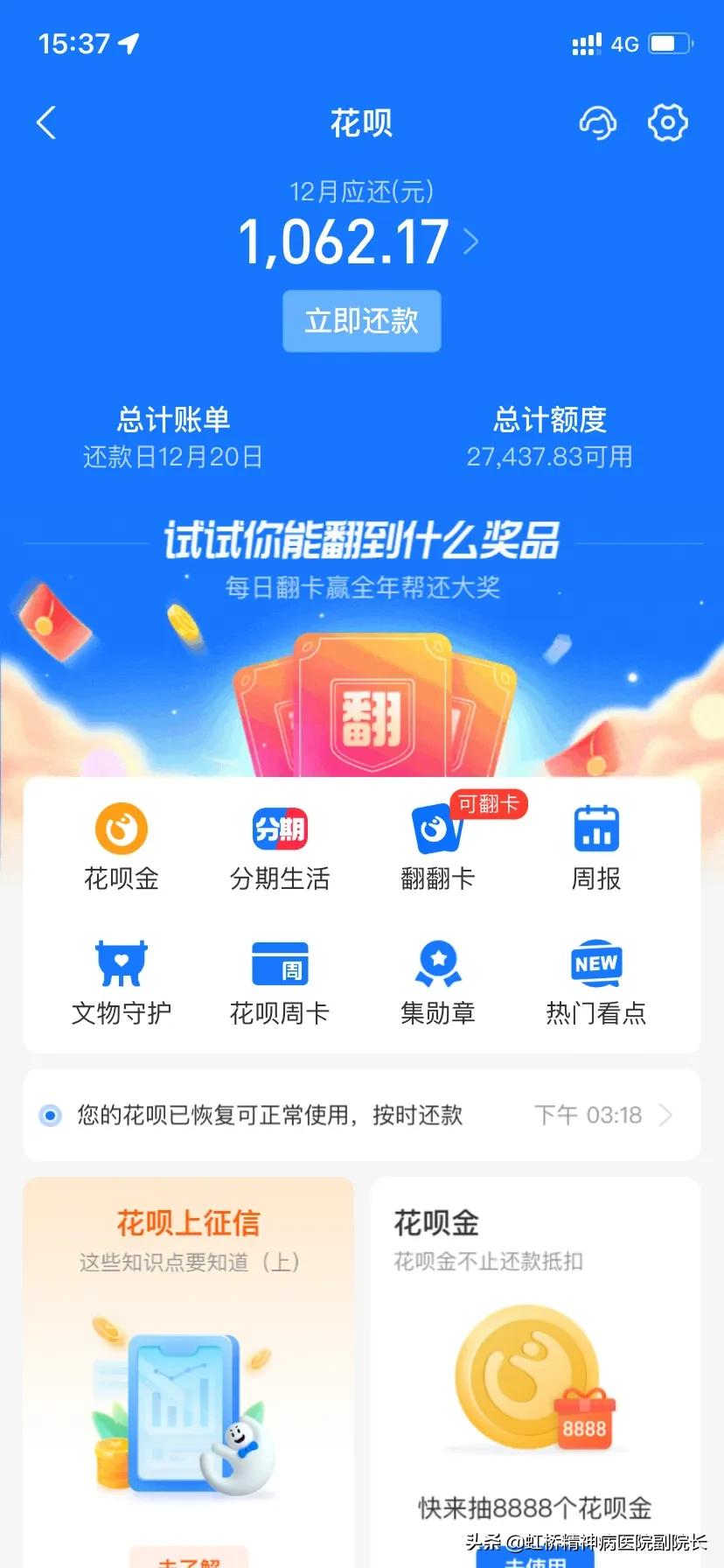Tap the flip-card prize banner
Viewport: 724px width, 1568px height.
(x=362, y=639)
